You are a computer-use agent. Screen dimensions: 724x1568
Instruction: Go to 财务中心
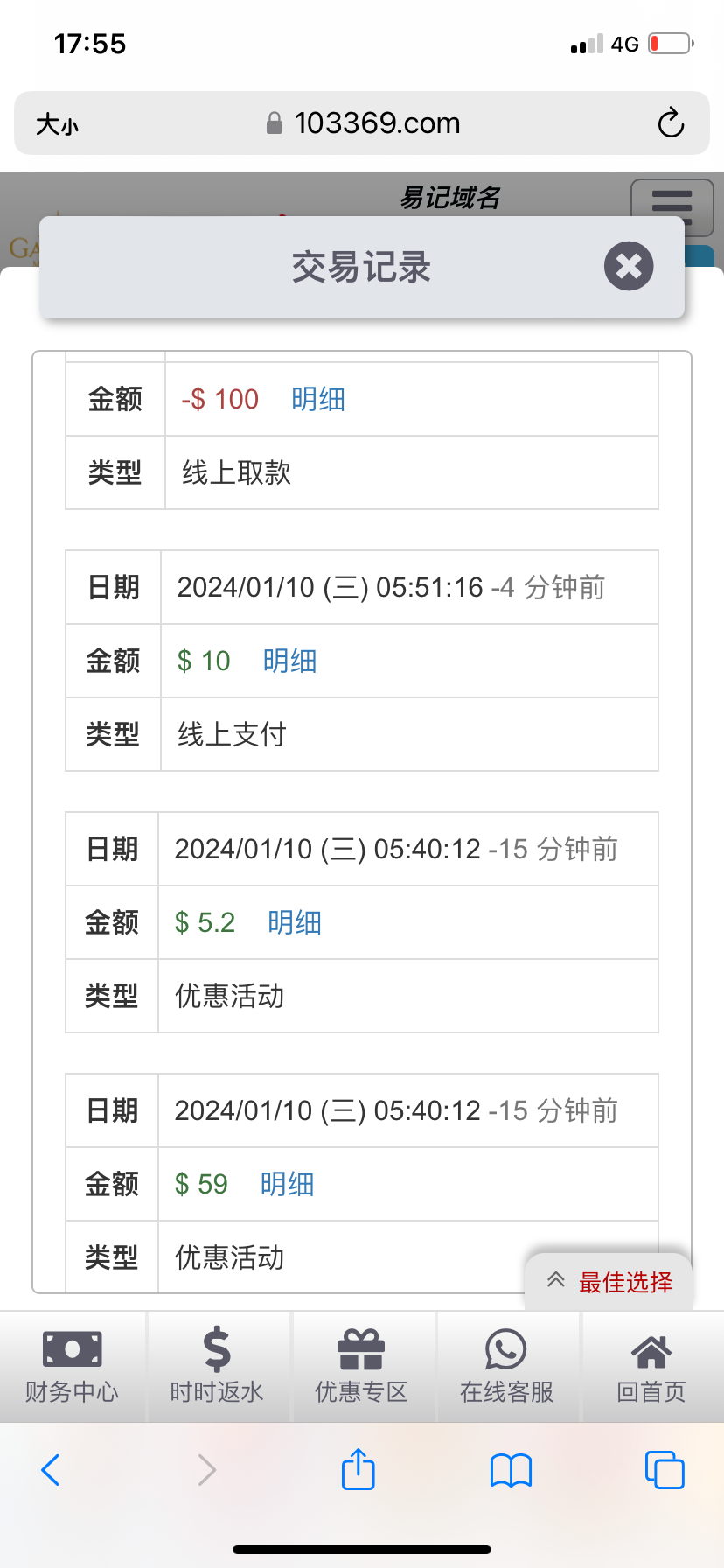click(73, 1366)
